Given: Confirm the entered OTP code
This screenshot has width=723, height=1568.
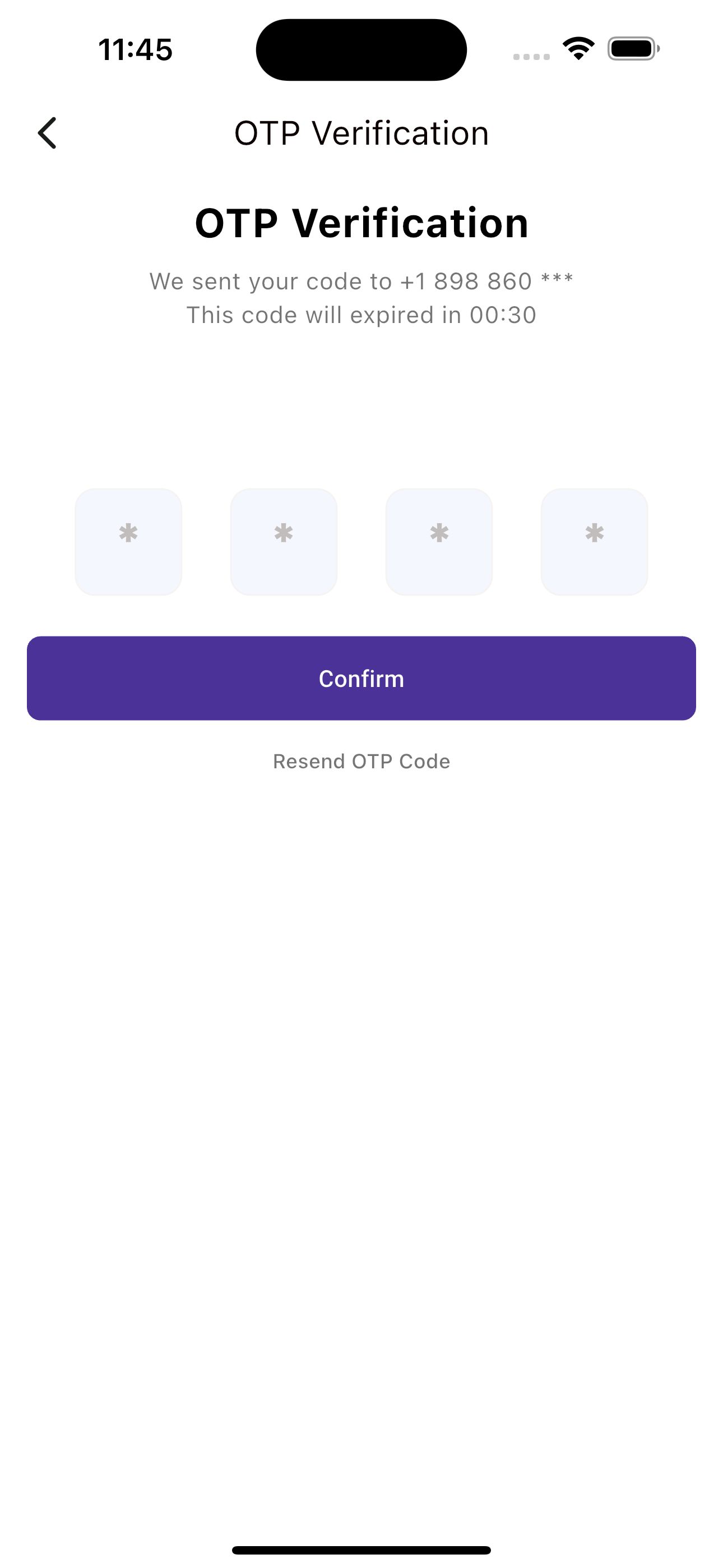Looking at the screenshot, I should click(361, 678).
